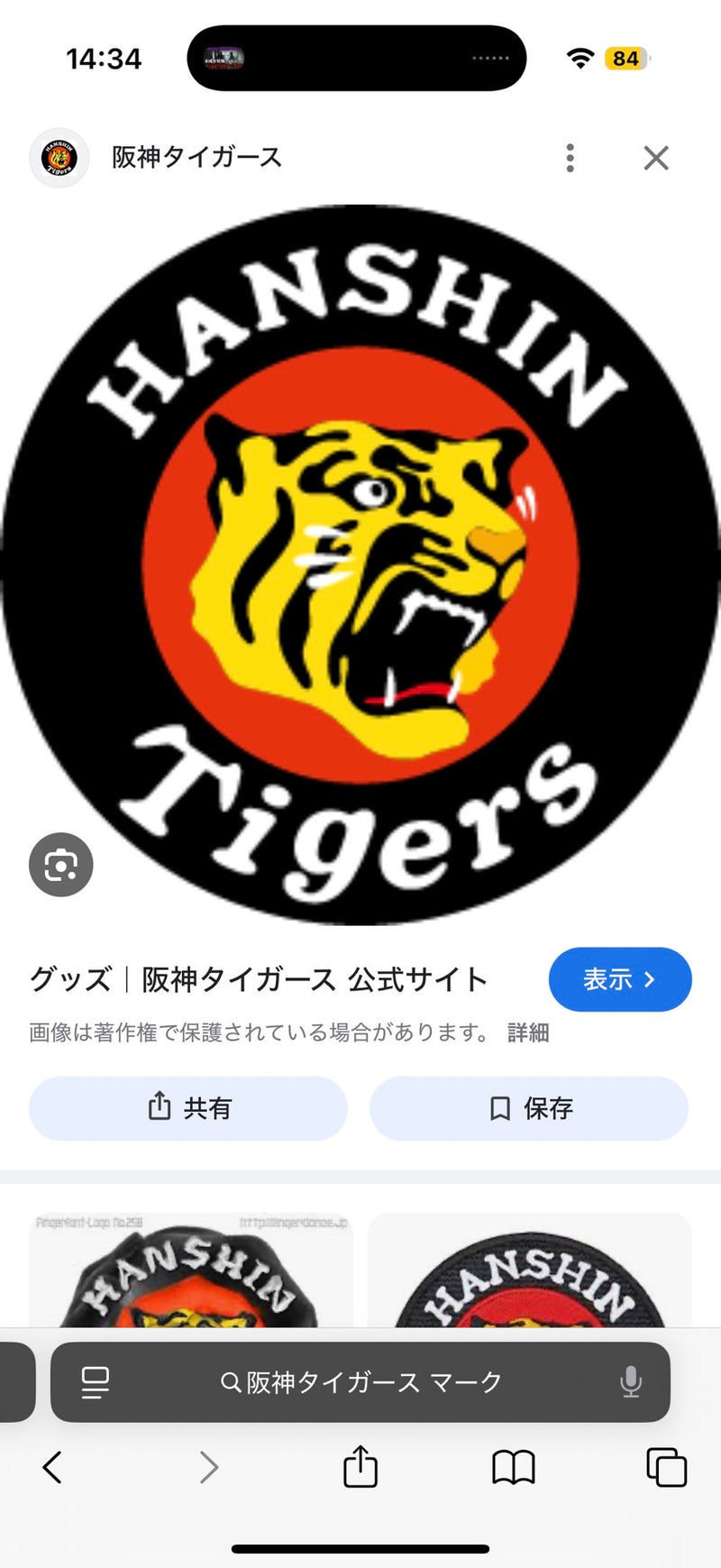
Task: Share the image with 共有 button
Action: [x=188, y=1108]
